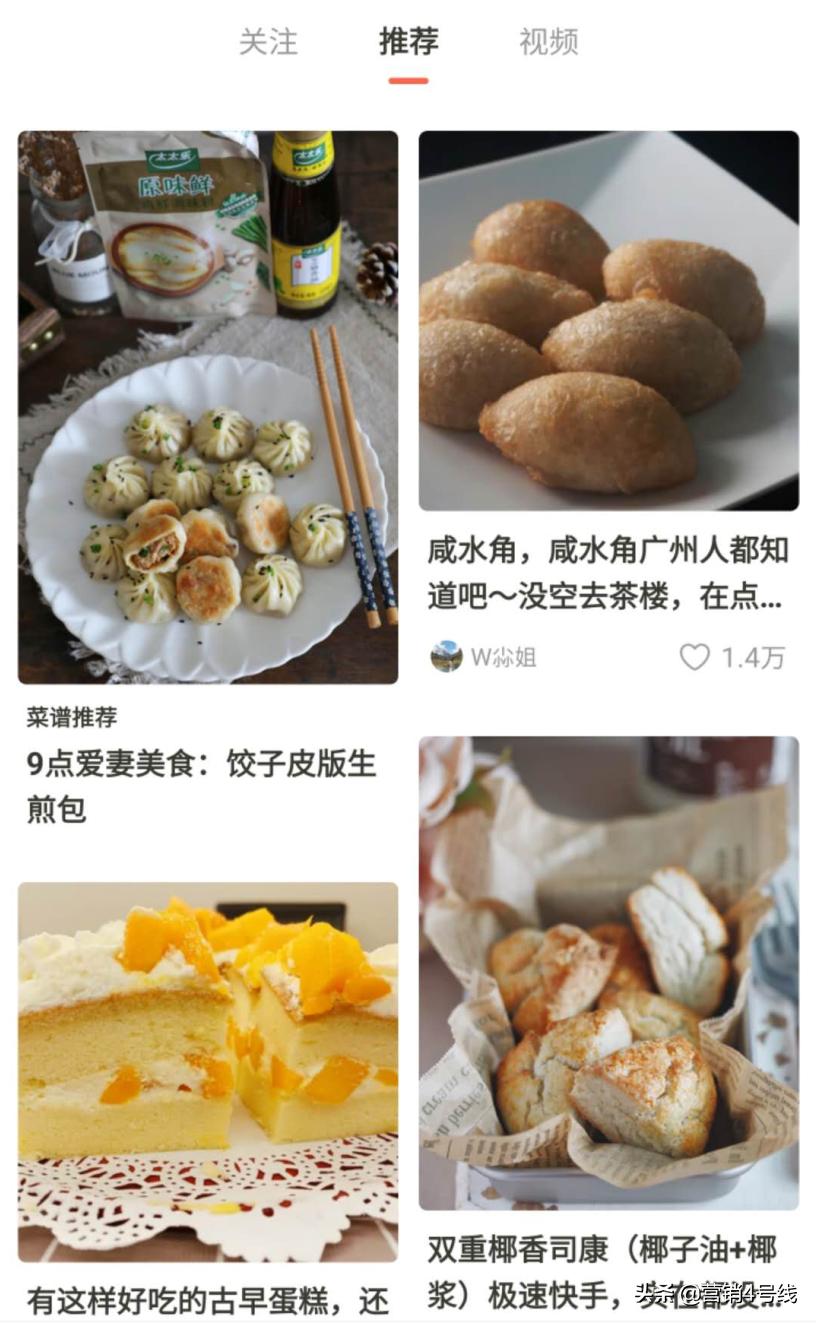Open the 生煎包 recipe article
Screen dimensions: 816x1323
coord(200,783)
